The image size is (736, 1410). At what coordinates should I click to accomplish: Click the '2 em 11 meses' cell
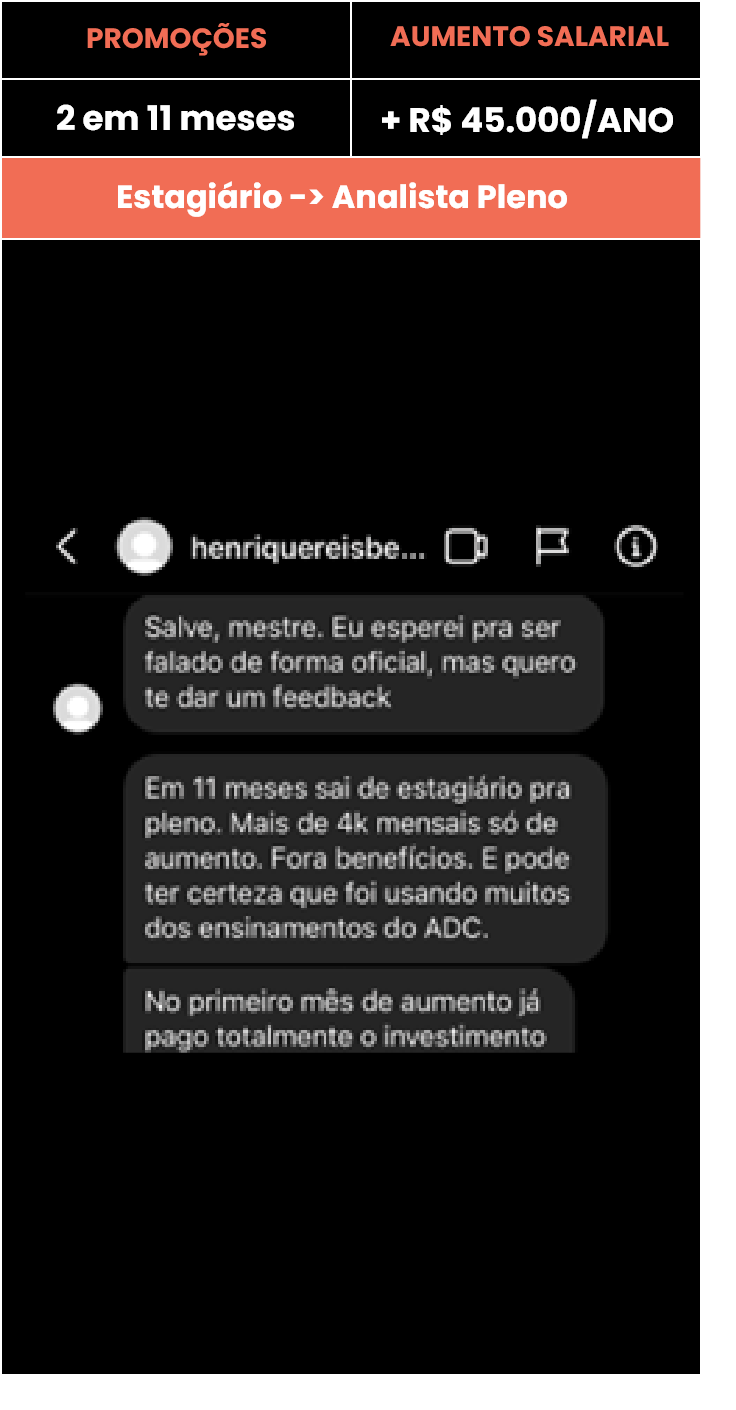(176, 118)
